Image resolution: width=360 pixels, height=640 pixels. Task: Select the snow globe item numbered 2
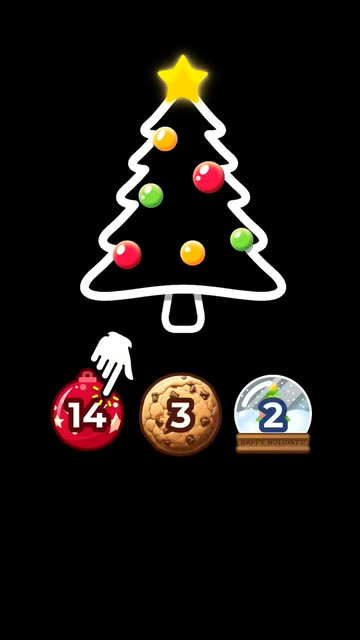[x=273, y=414]
